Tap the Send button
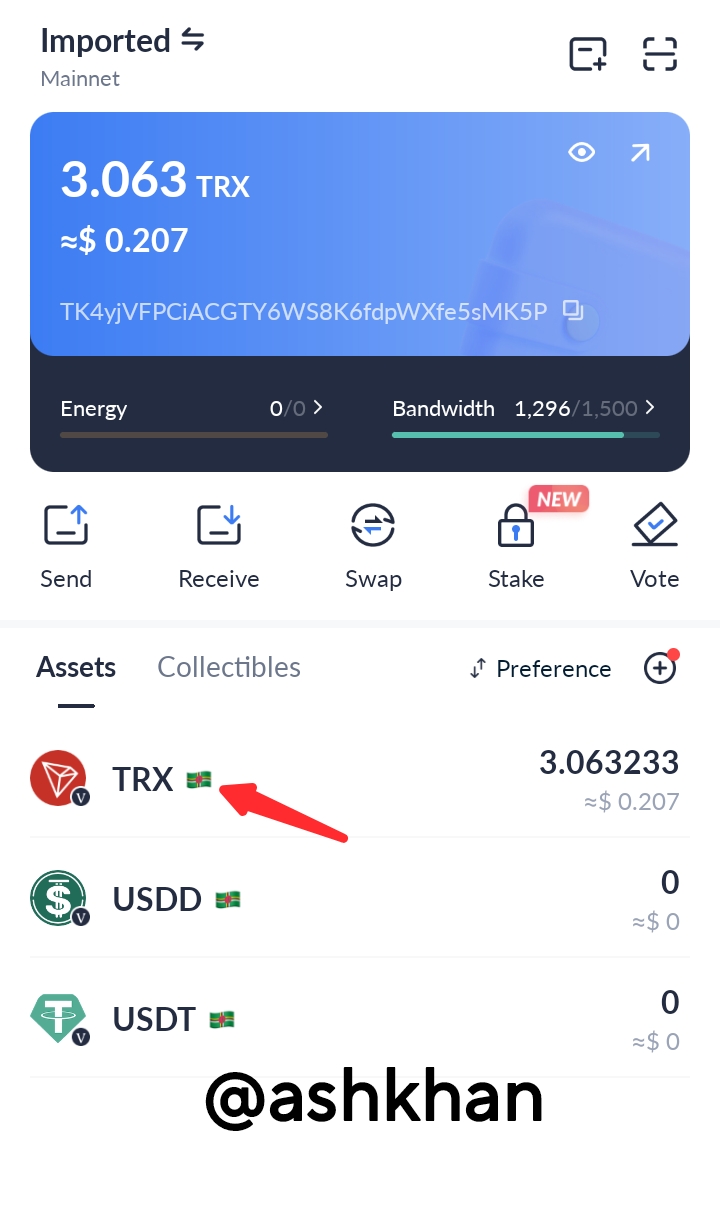 (x=66, y=547)
